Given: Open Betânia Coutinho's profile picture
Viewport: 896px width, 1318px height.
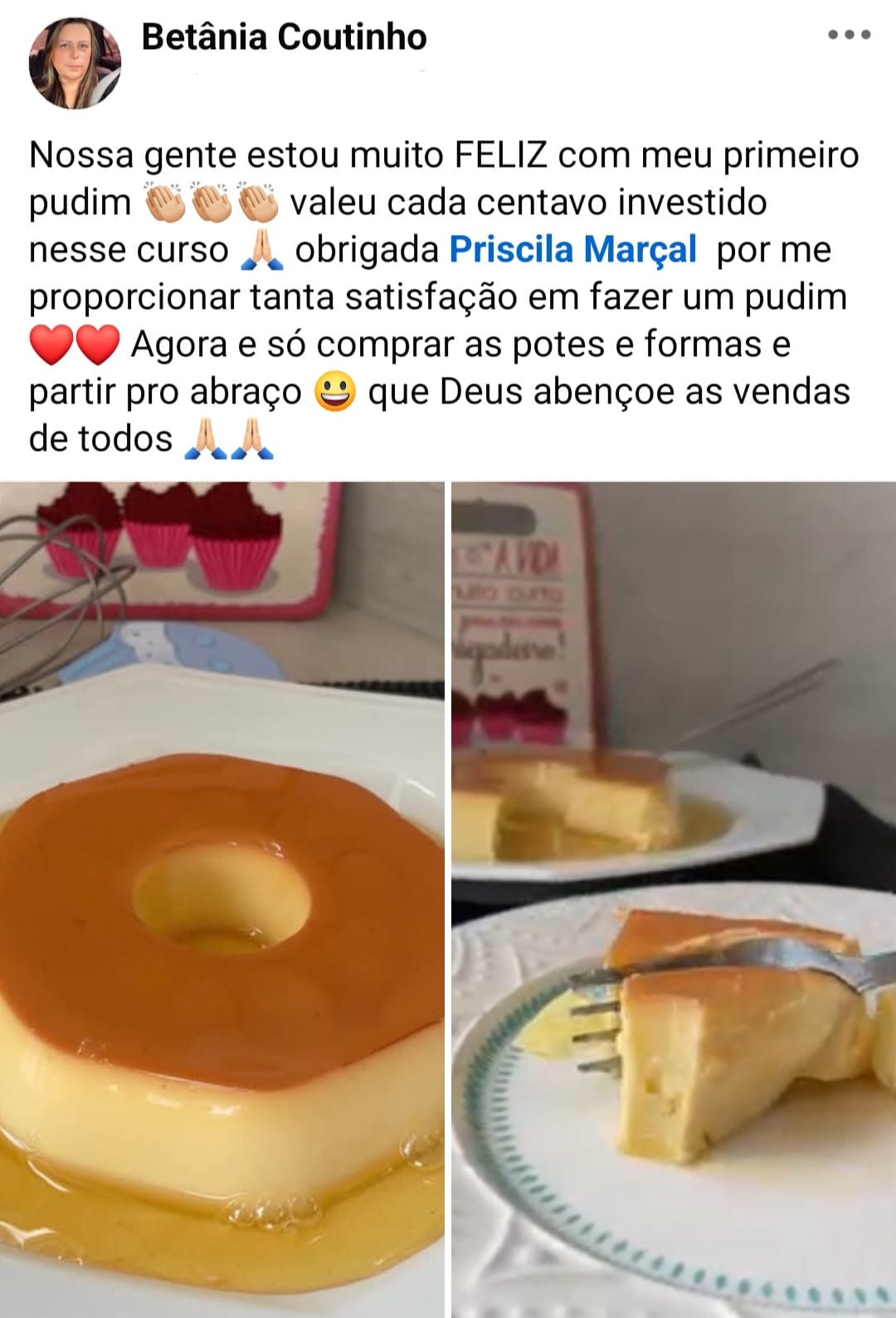Looking at the screenshot, I should [75, 64].
